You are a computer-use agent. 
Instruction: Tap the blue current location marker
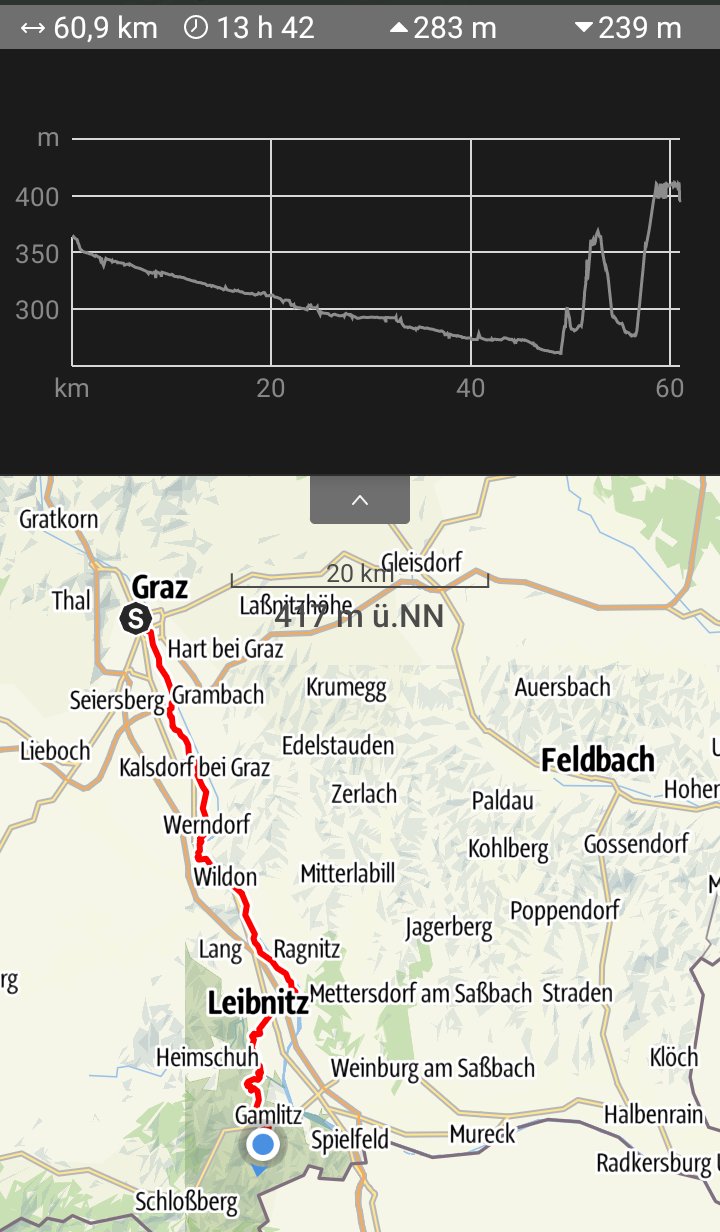pos(263,1147)
